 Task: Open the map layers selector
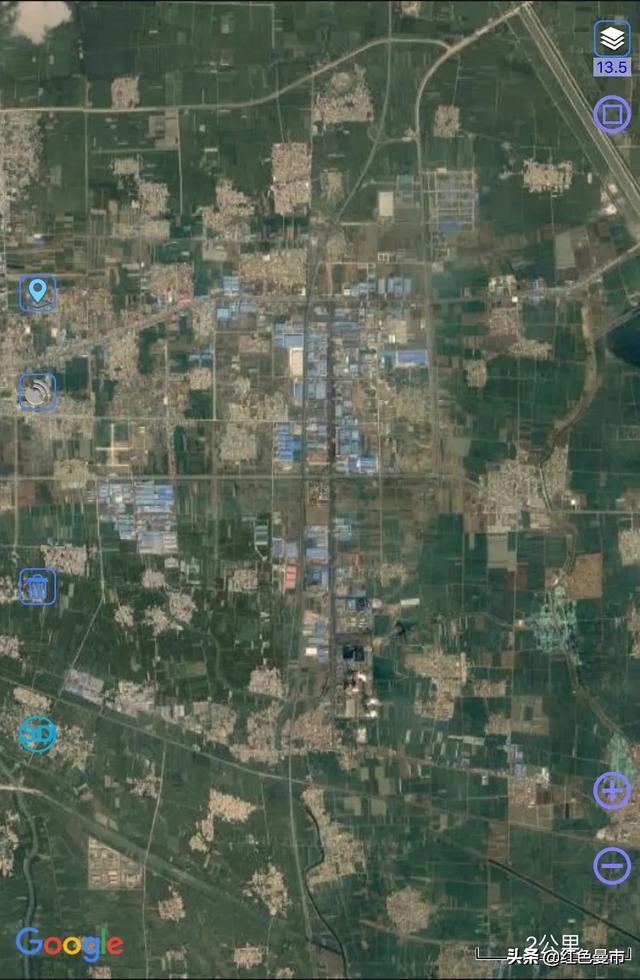(x=612, y=40)
